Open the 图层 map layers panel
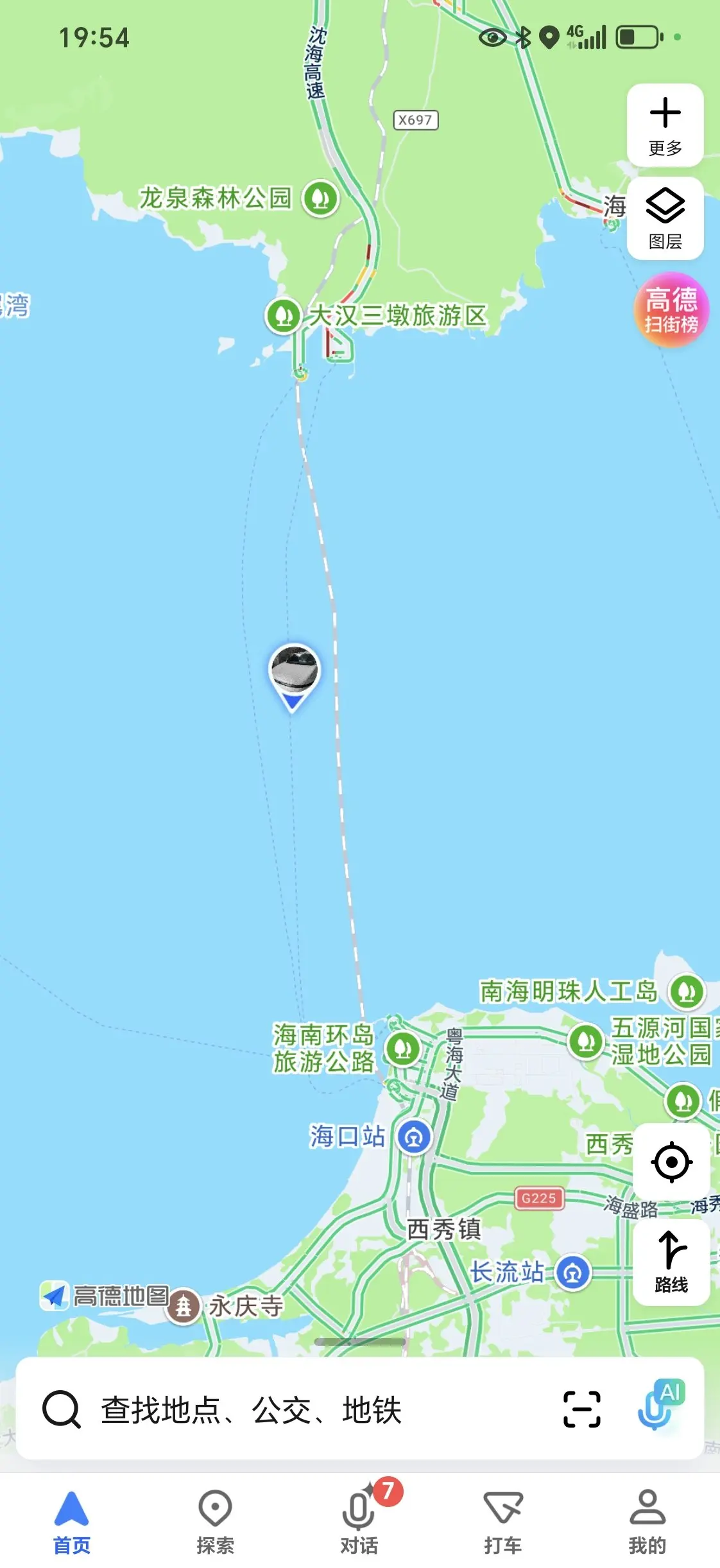The image size is (720, 1568). click(x=665, y=218)
